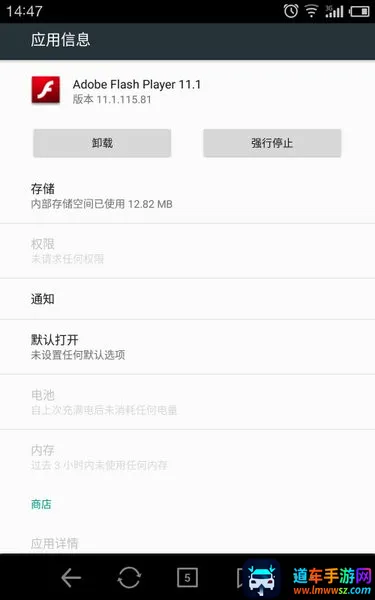Go back using the navigation arrow
Viewport: 375px width, 600px height.
tap(71, 577)
